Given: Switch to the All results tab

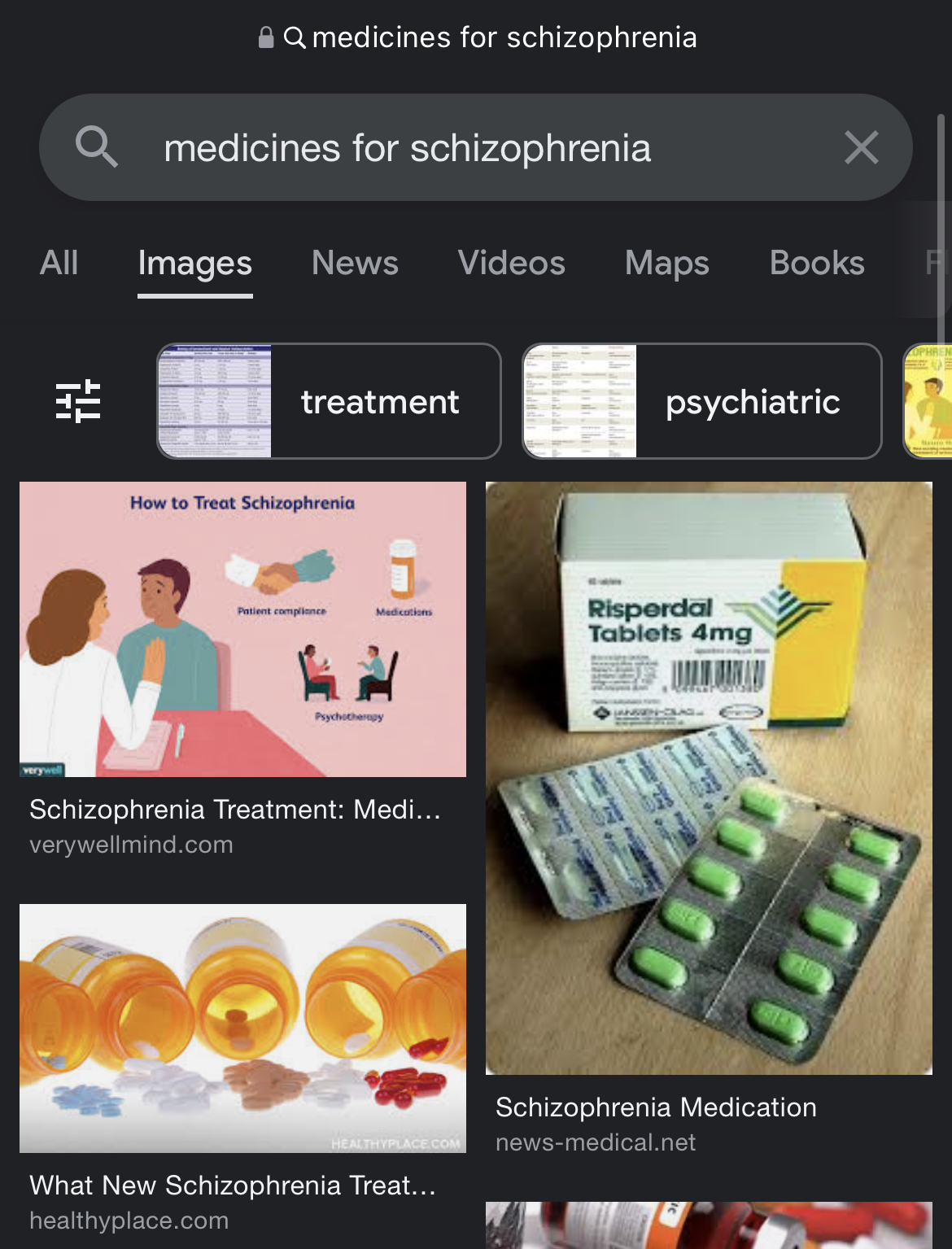Looking at the screenshot, I should pyautogui.click(x=59, y=263).
